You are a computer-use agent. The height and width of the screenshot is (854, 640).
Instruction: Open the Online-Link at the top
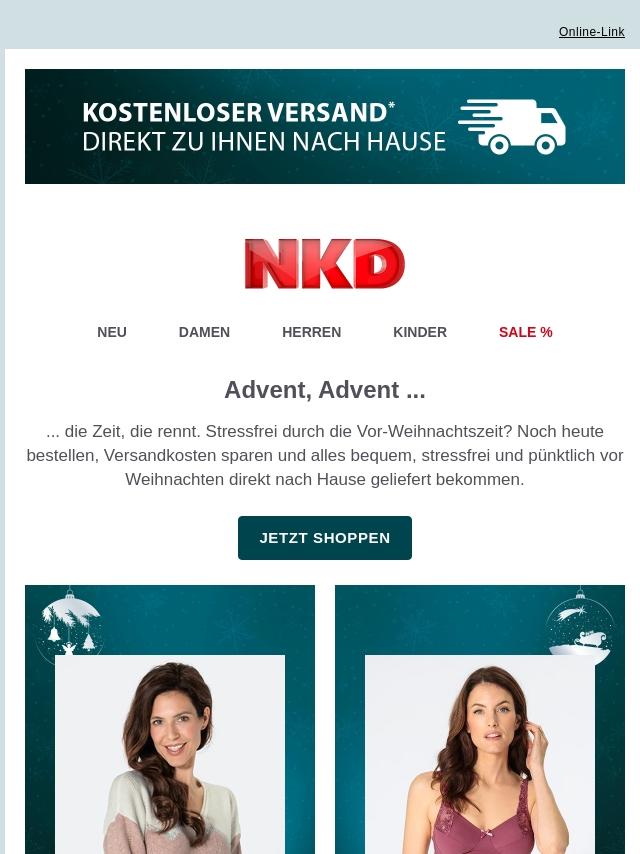click(x=591, y=32)
